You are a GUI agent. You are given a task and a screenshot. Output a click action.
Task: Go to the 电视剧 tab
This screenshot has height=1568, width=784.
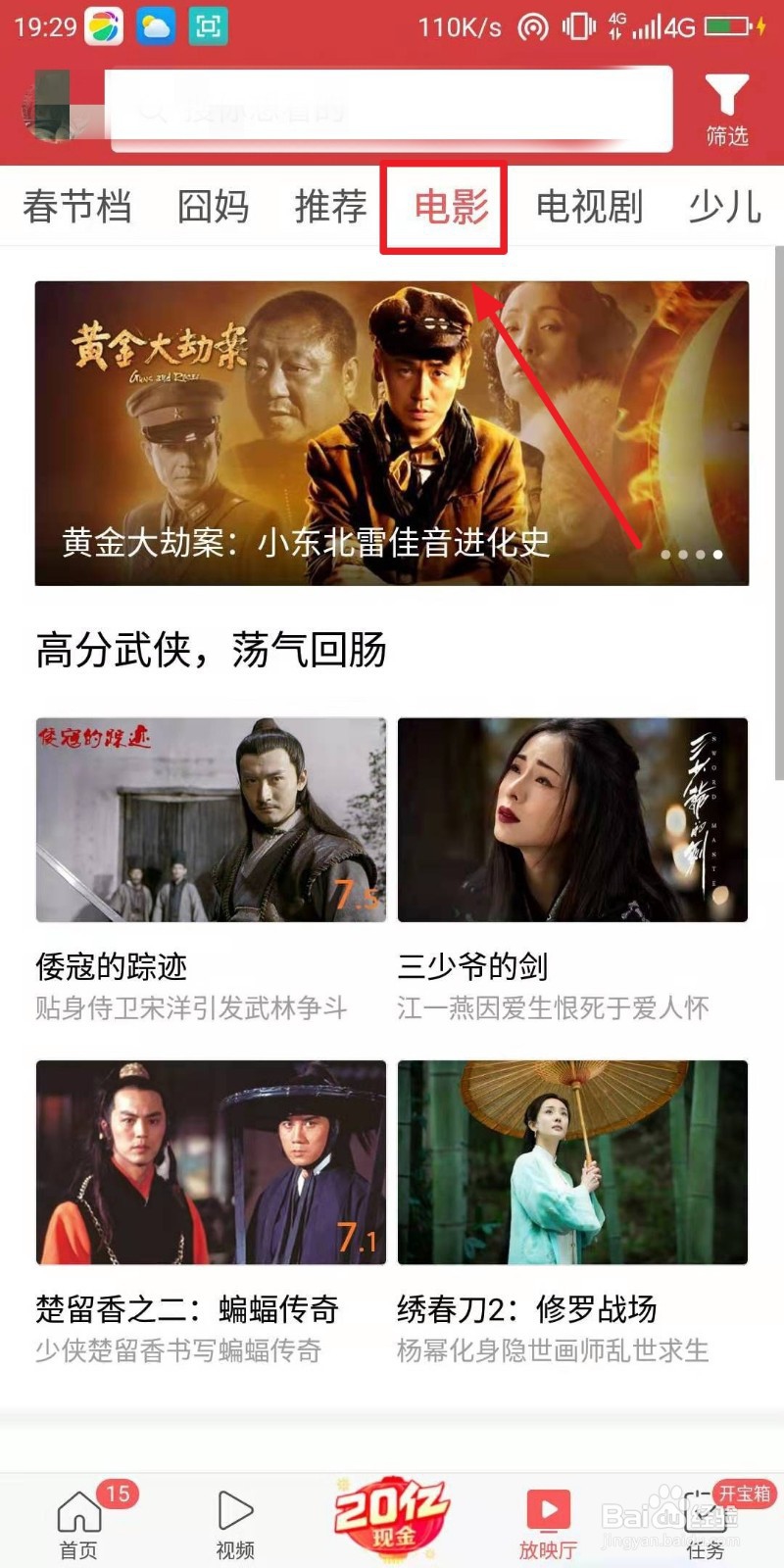point(589,207)
